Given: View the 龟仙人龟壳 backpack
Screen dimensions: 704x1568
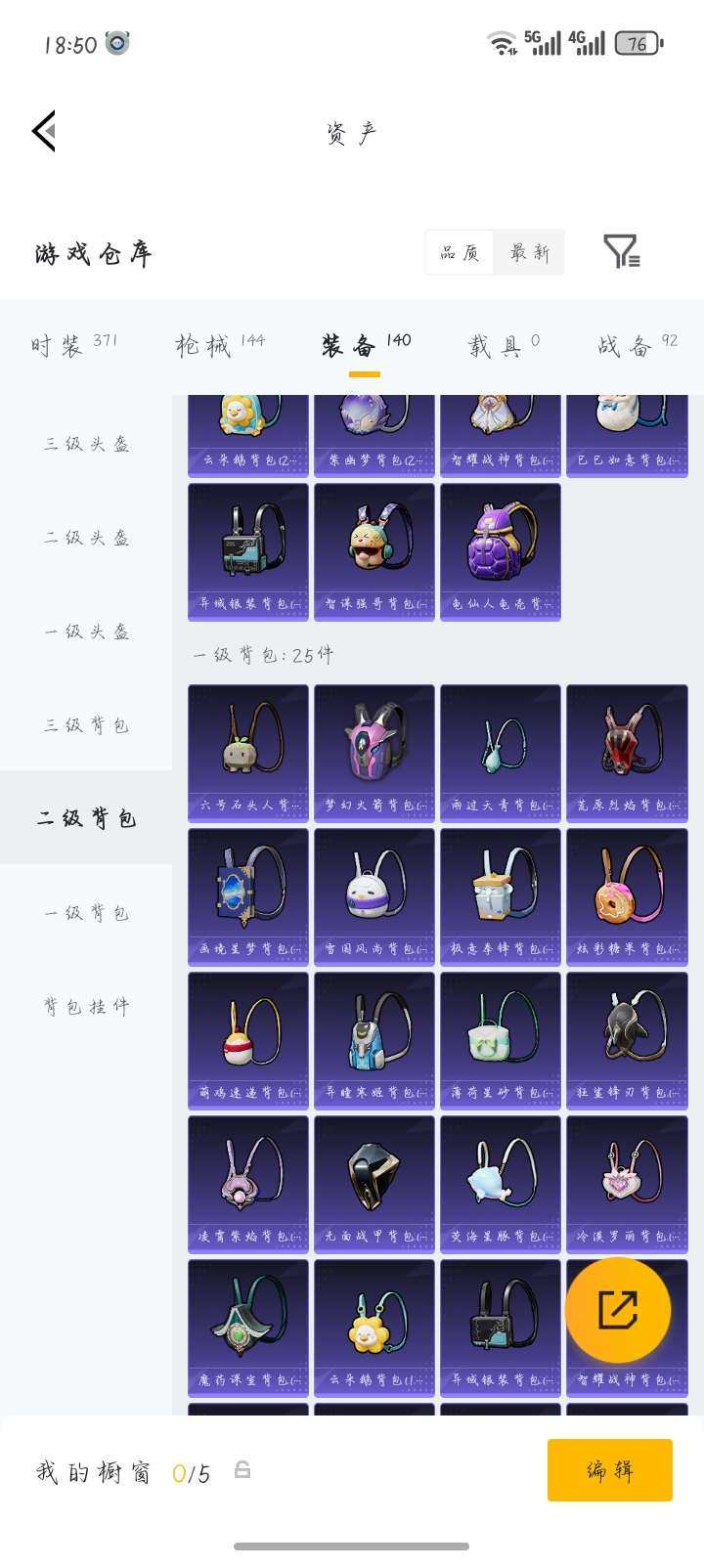Looking at the screenshot, I should tap(501, 550).
